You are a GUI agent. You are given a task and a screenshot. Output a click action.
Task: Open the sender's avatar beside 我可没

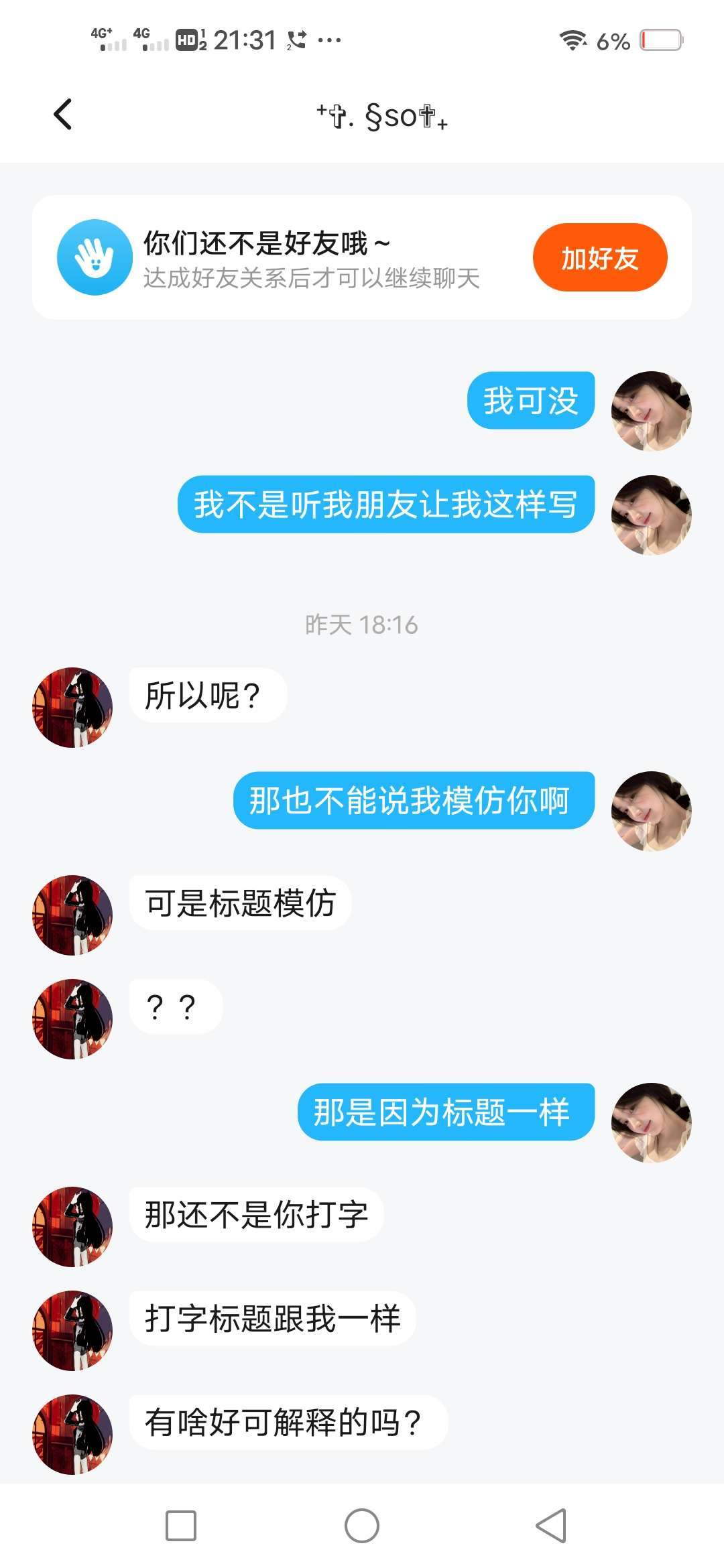(651, 411)
